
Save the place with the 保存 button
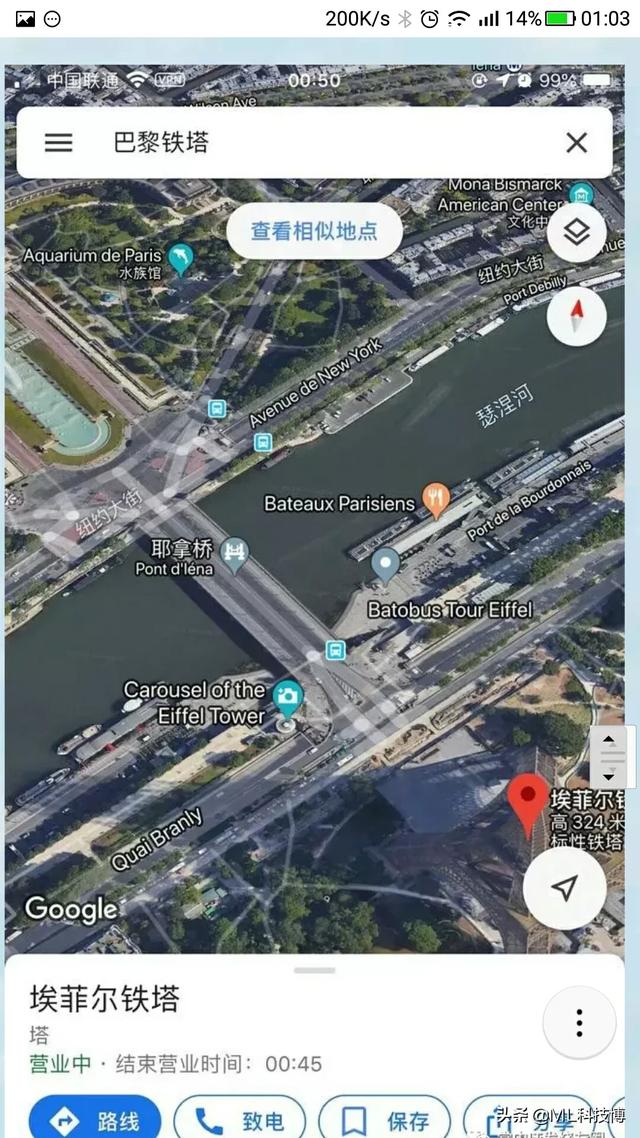(385, 1118)
